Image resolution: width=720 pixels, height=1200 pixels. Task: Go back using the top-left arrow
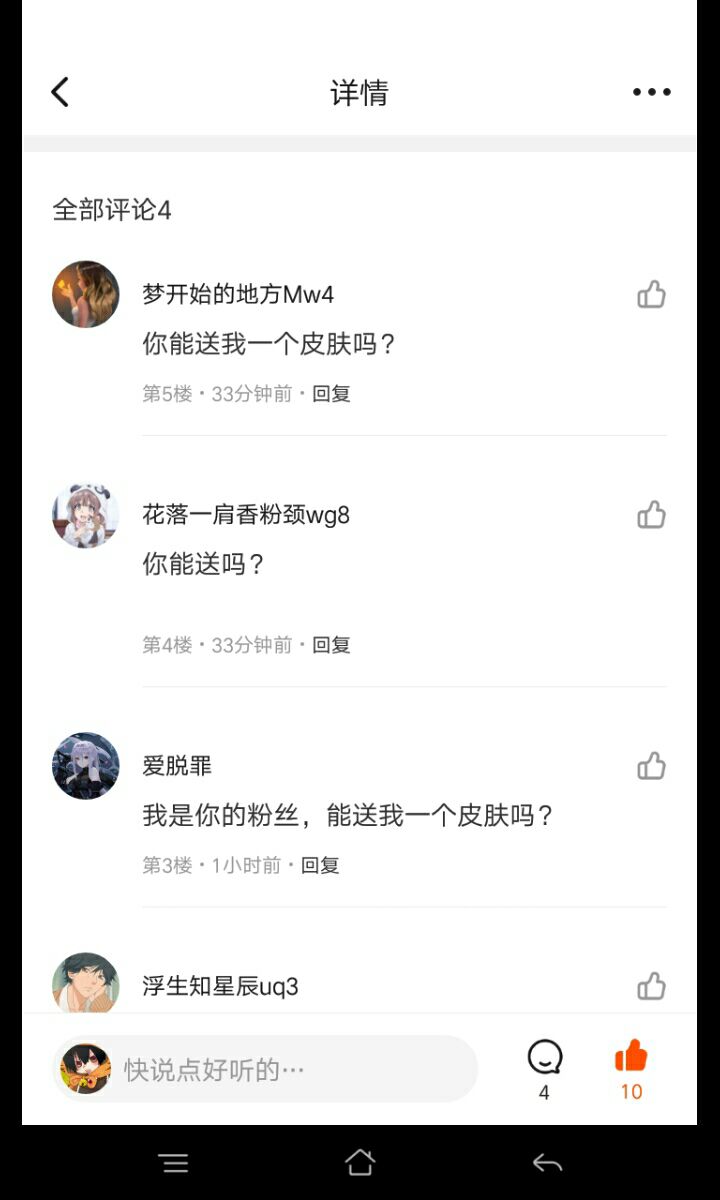click(60, 92)
